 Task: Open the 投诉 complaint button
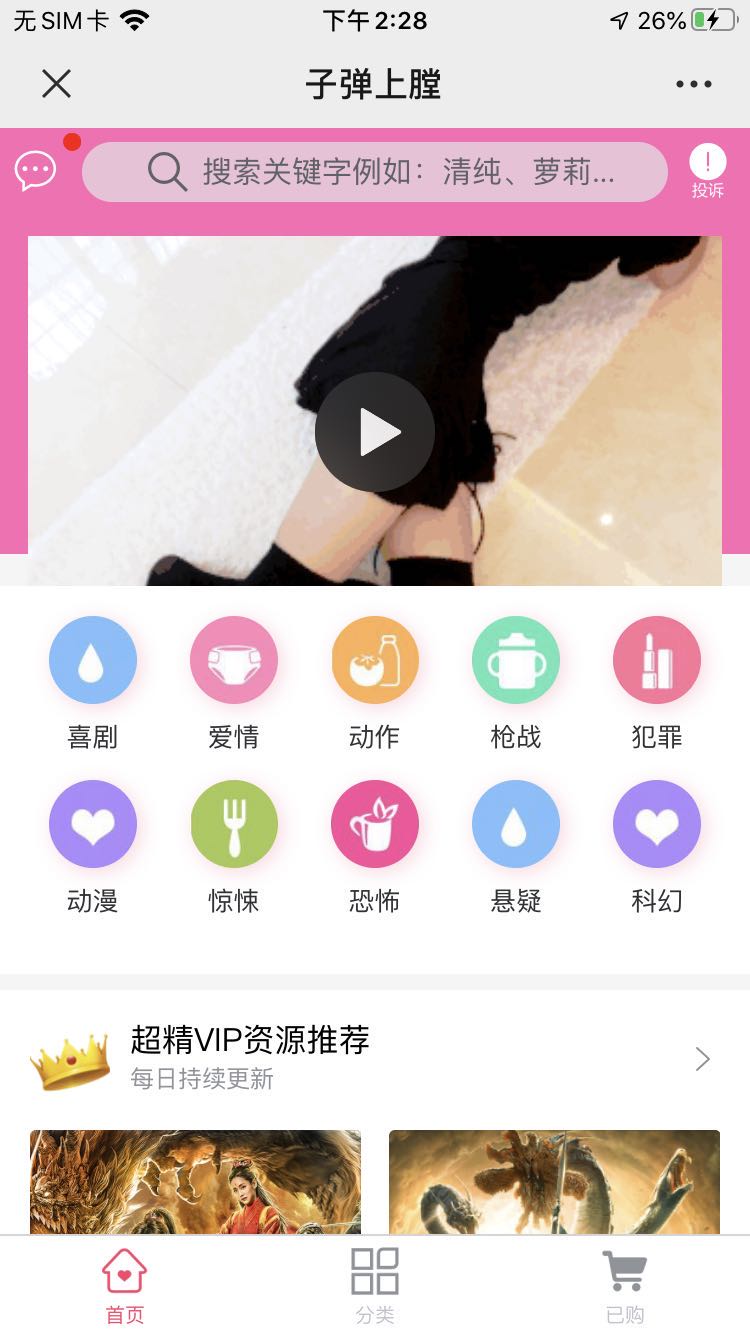(x=708, y=172)
